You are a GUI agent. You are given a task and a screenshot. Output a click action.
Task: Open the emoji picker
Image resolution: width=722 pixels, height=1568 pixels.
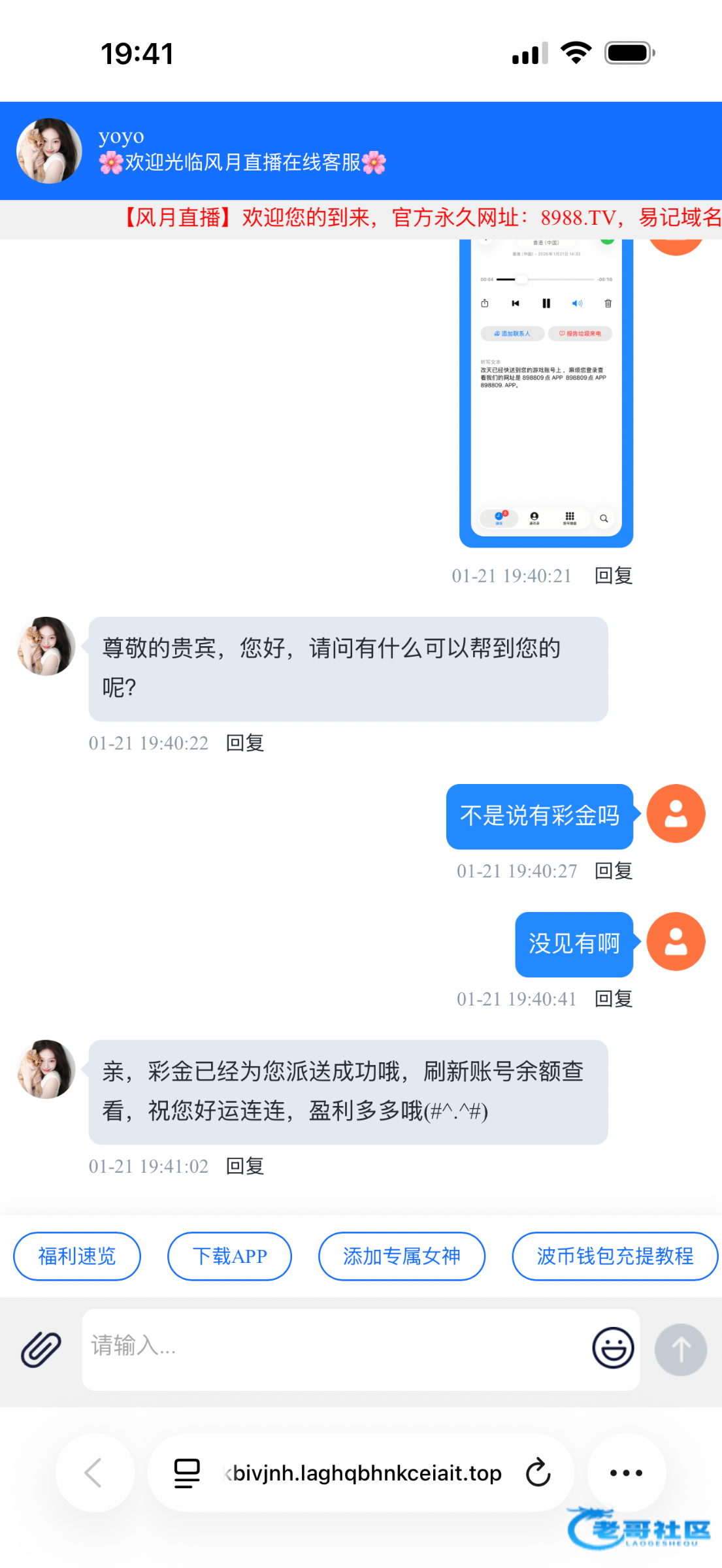click(612, 1348)
